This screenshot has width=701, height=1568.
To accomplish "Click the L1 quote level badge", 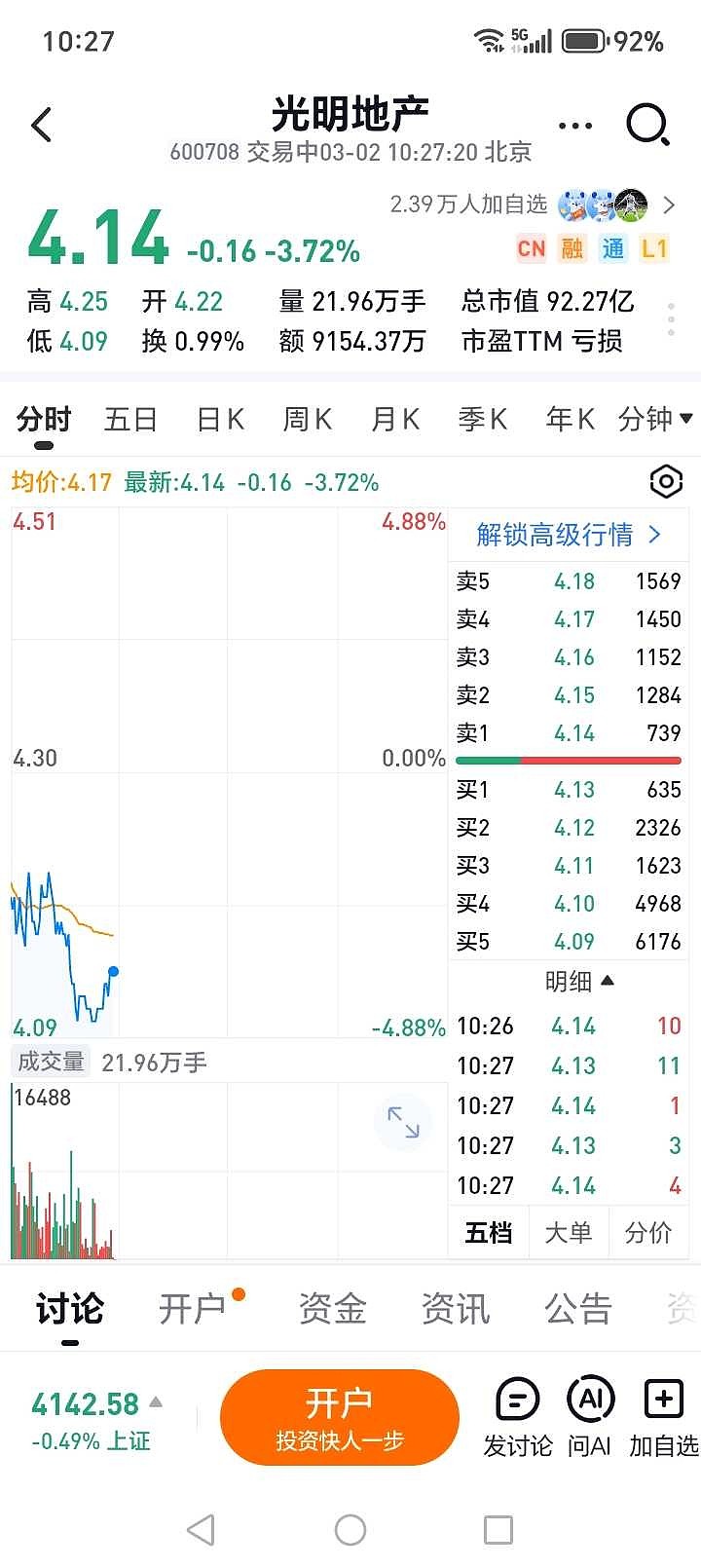I will pyautogui.click(x=655, y=249).
